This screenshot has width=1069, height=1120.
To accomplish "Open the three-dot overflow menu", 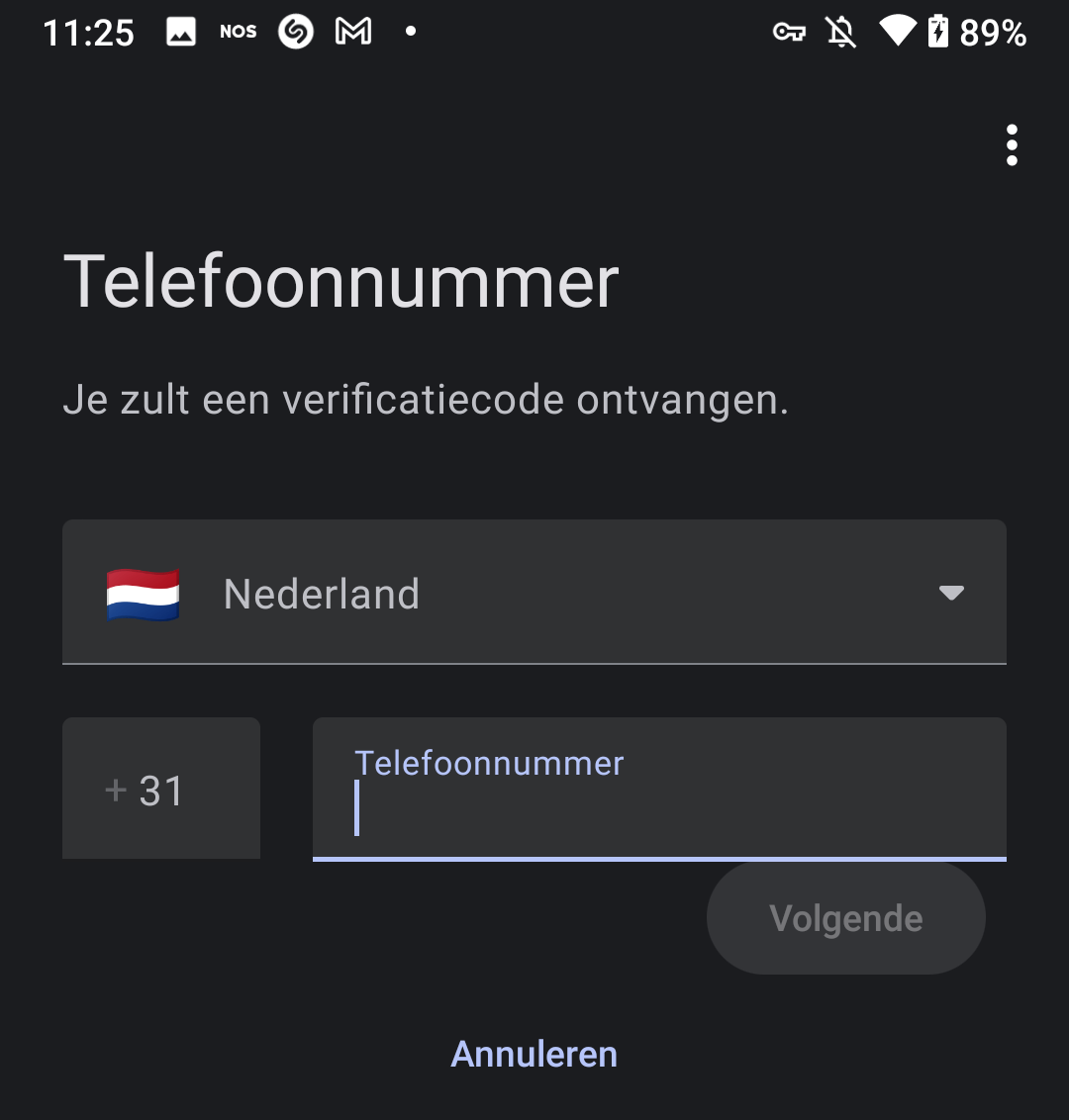I will click(x=1011, y=145).
